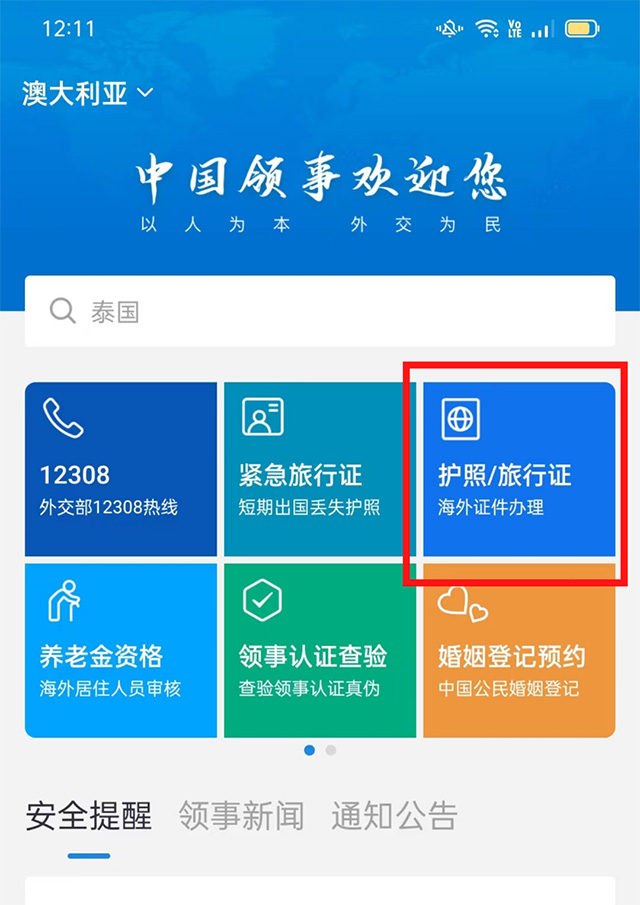Open the 领事认证查验 tile
The height and width of the screenshot is (905, 640).
coord(319,650)
